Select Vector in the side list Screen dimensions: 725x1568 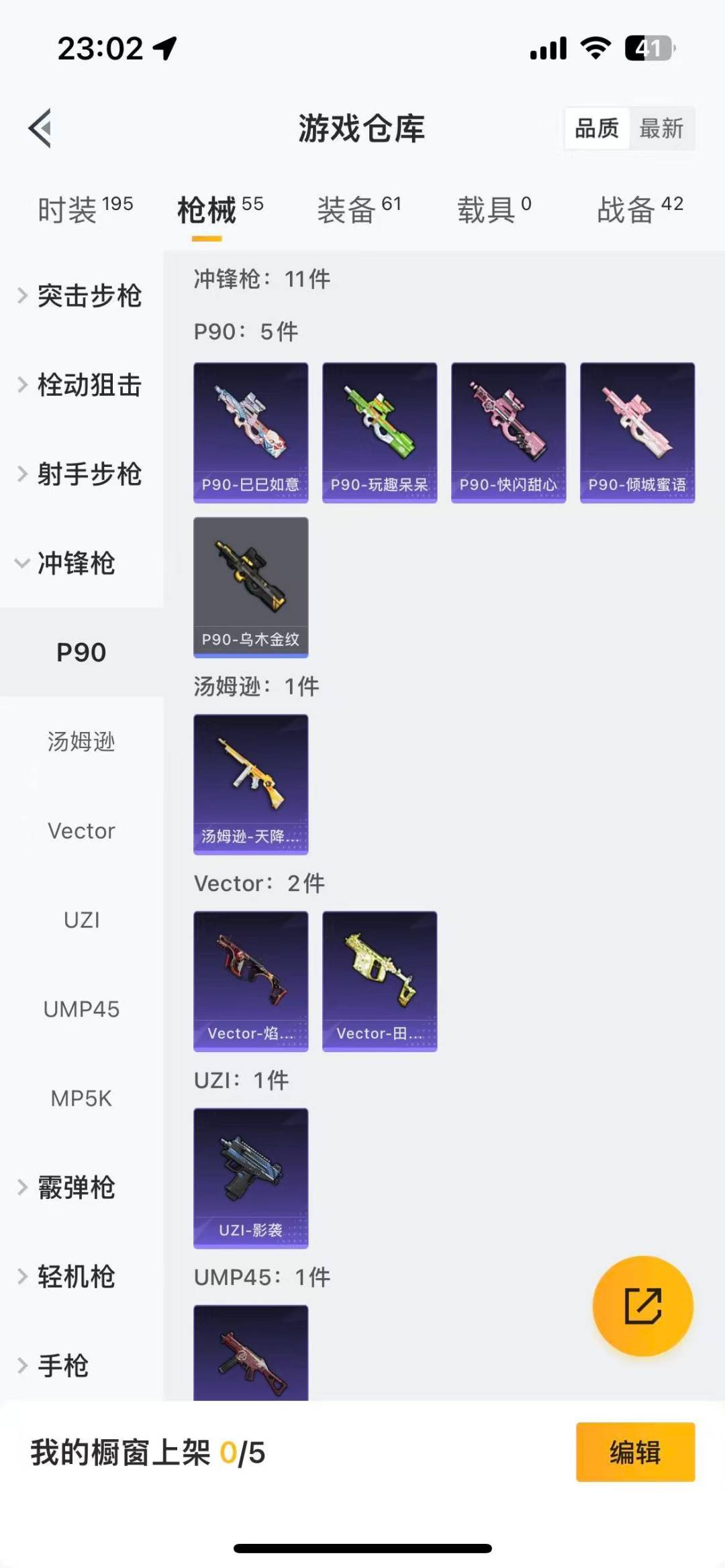click(81, 831)
